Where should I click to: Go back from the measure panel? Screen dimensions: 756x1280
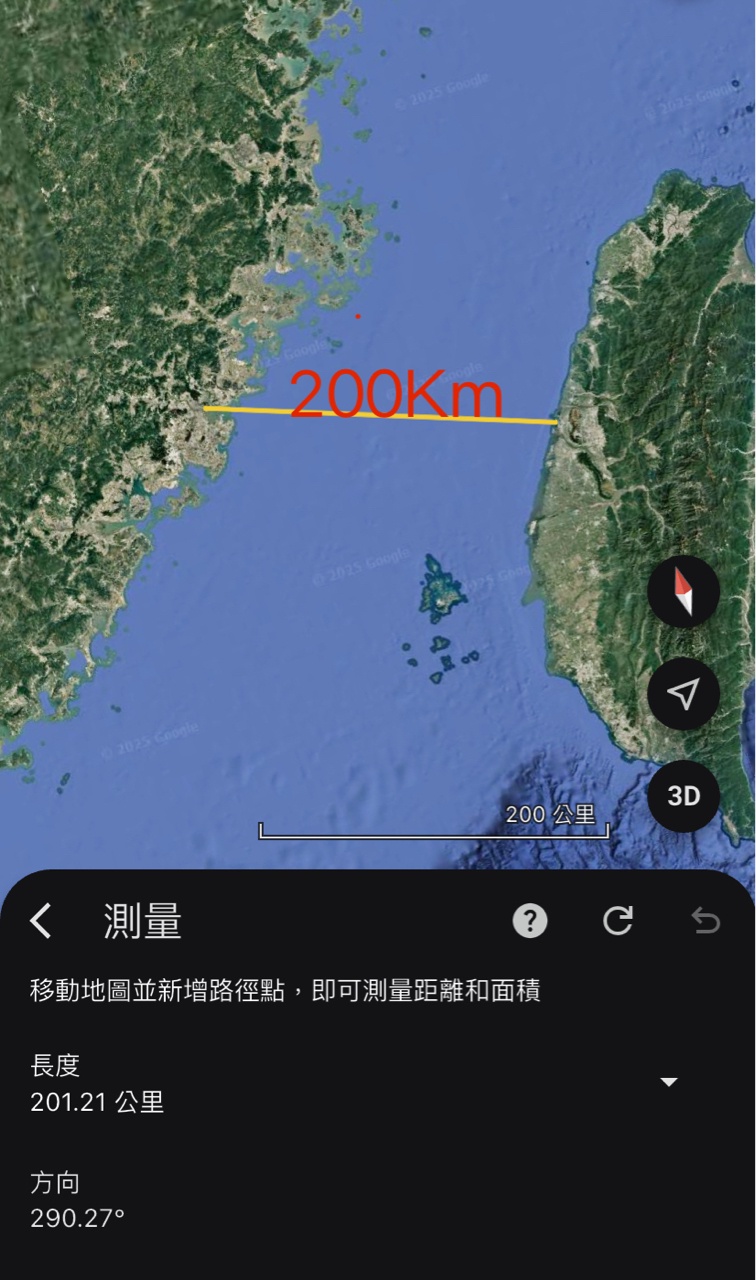click(x=41, y=920)
